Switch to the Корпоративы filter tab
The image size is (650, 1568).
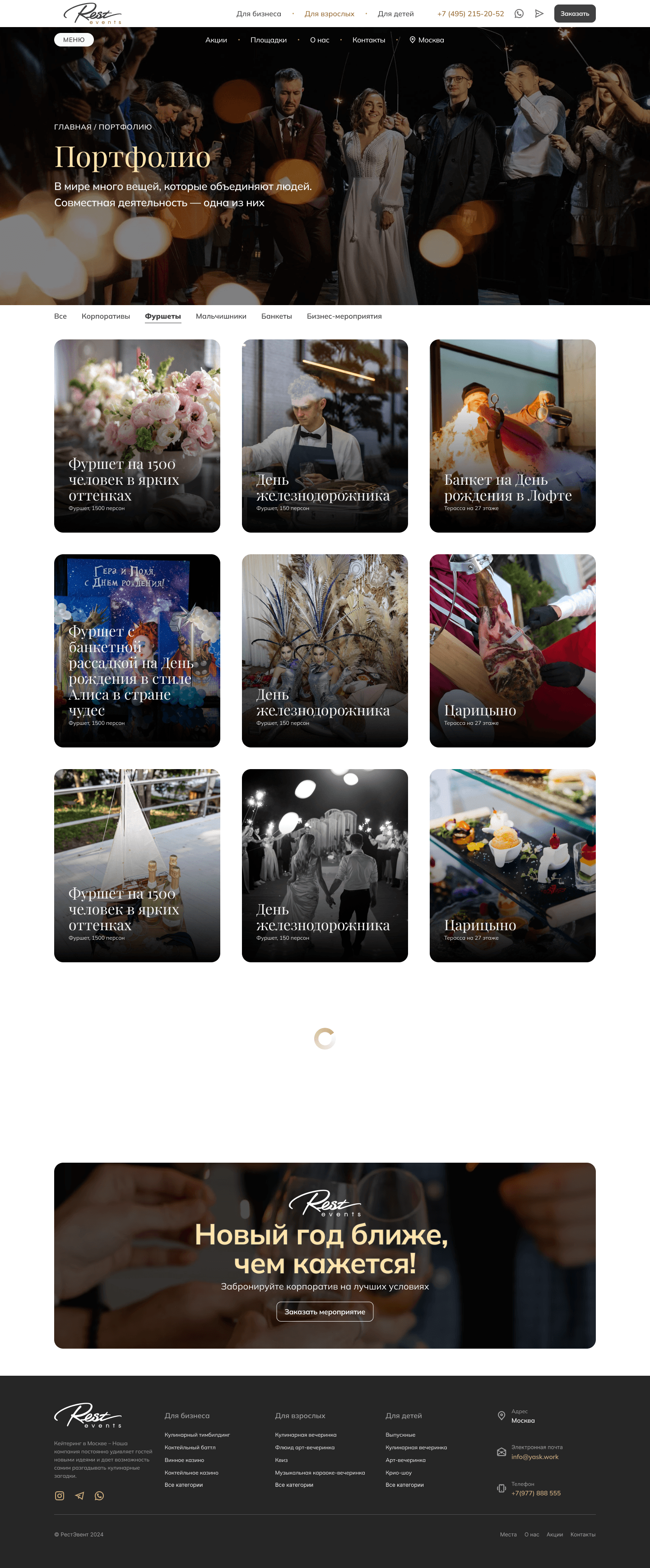point(106,316)
